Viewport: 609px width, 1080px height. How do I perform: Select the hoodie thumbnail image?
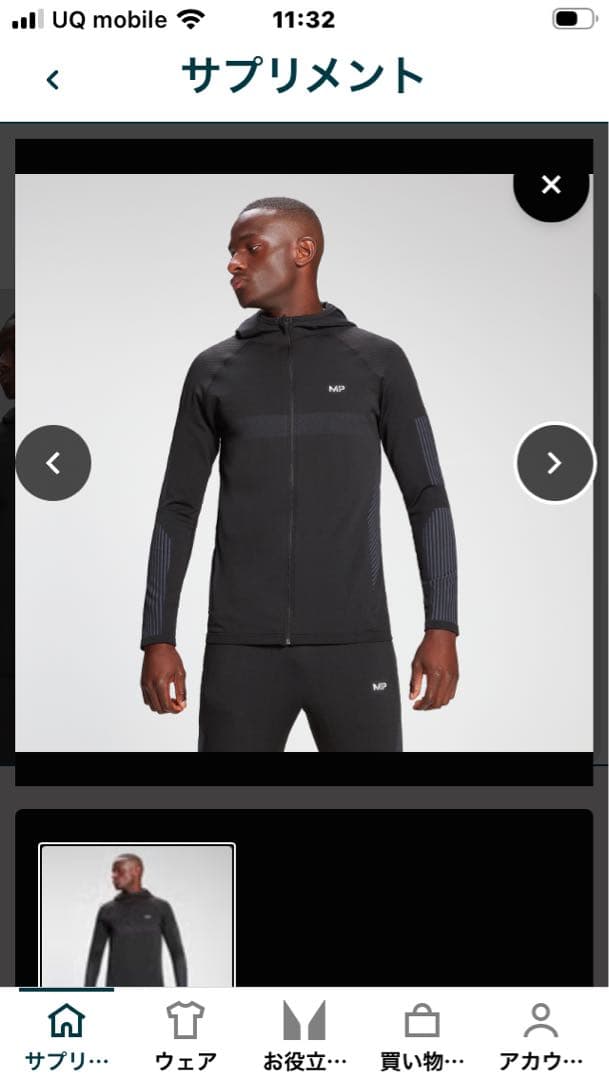pos(137,915)
